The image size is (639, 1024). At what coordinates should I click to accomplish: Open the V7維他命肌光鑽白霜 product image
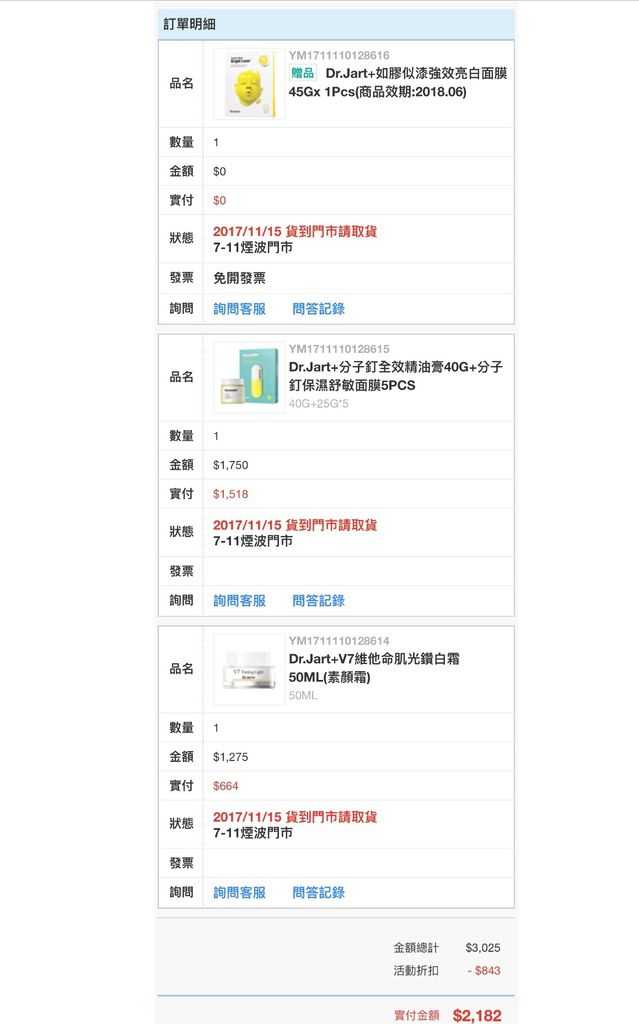(x=249, y=669)
